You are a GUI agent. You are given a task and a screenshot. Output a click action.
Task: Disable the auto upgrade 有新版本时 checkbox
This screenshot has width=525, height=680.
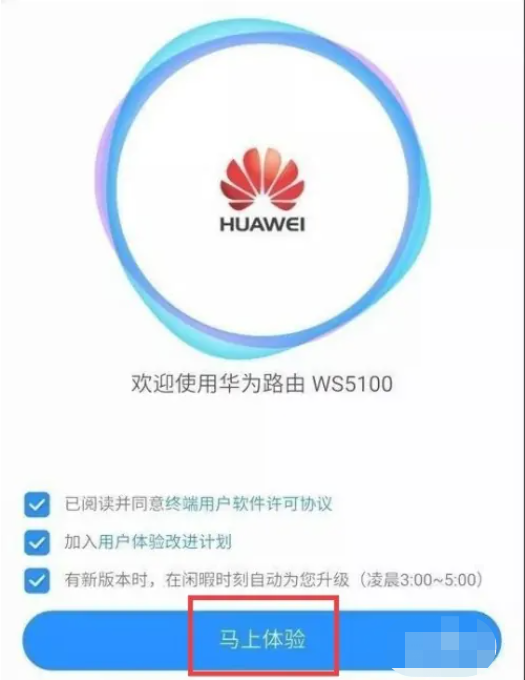coord(37,580)
